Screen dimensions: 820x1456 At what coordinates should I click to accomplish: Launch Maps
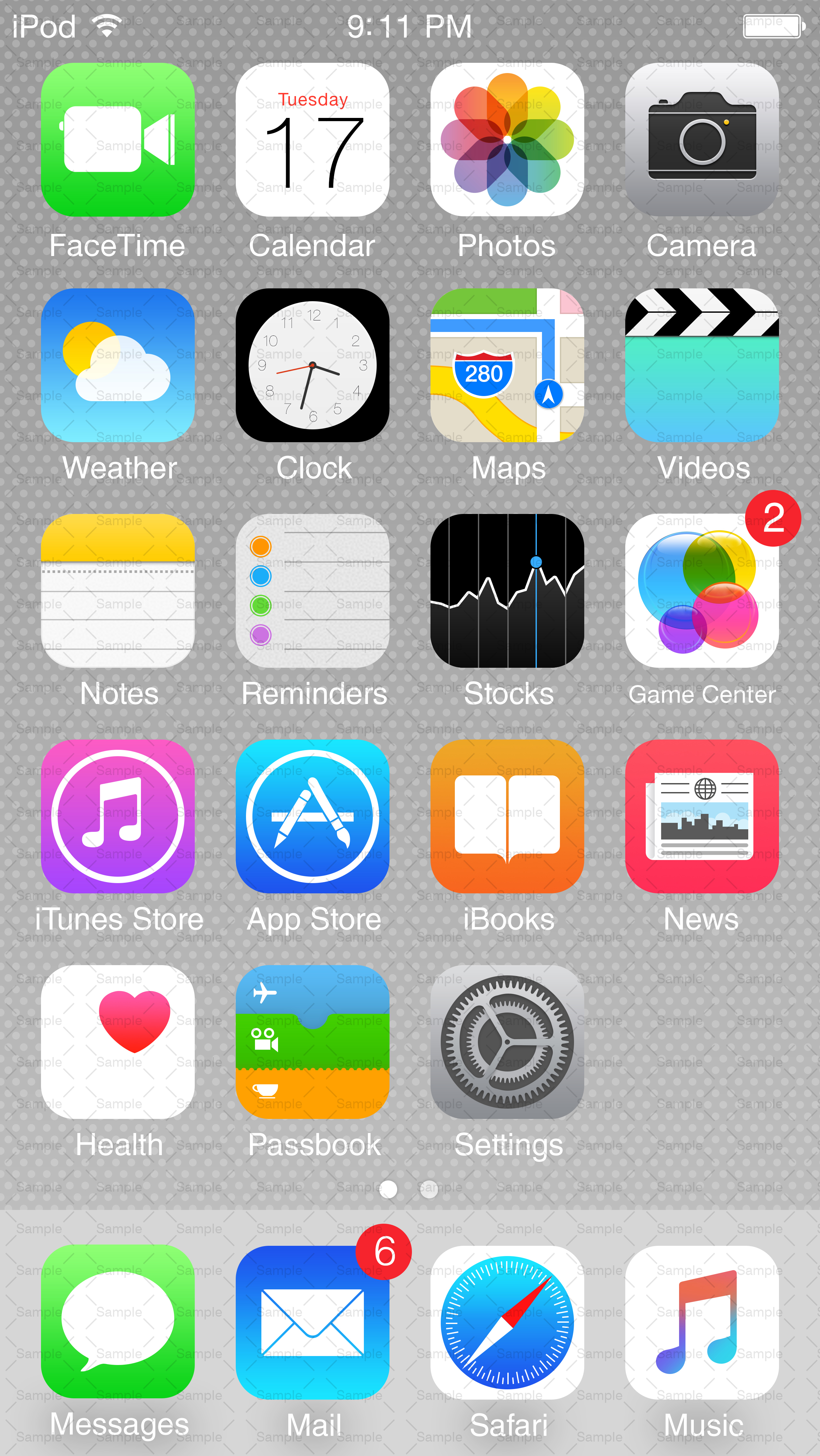(507, 365)
